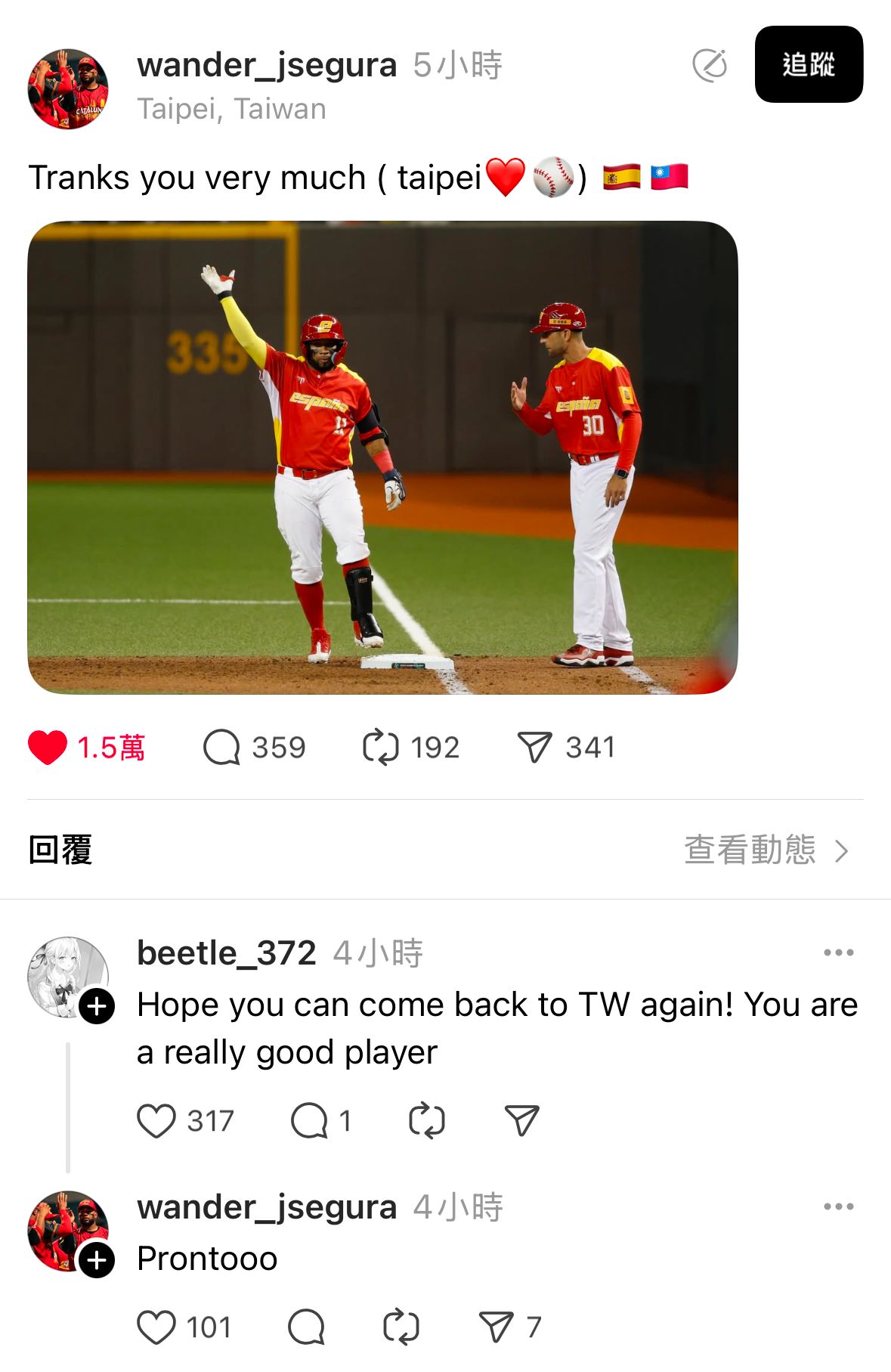Click the 回覆 reply field

pos(63,850)
